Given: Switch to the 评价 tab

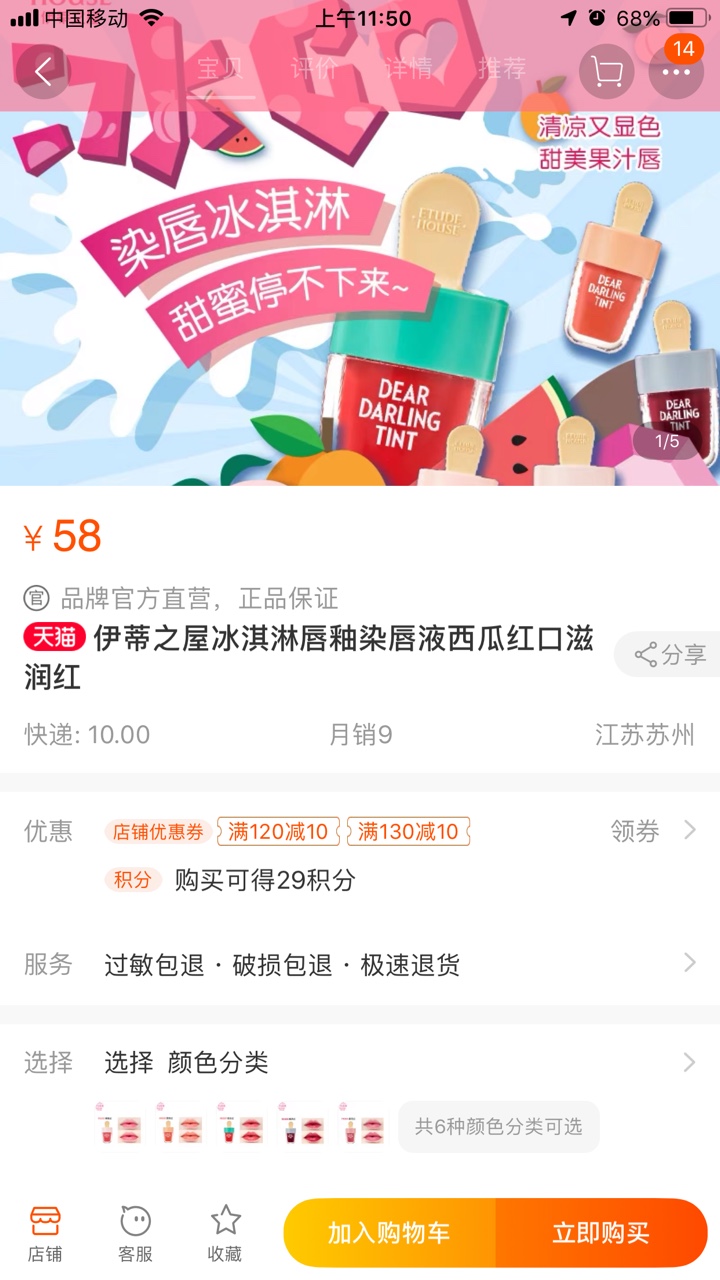Looking at the screenshot, I should [314, 69].
